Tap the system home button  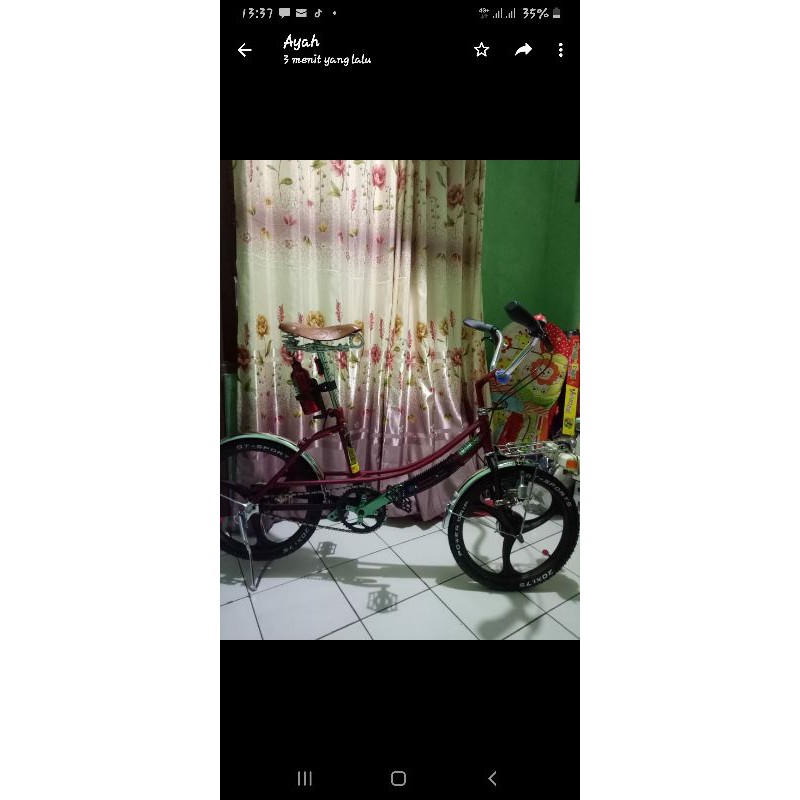pos(398,778)
